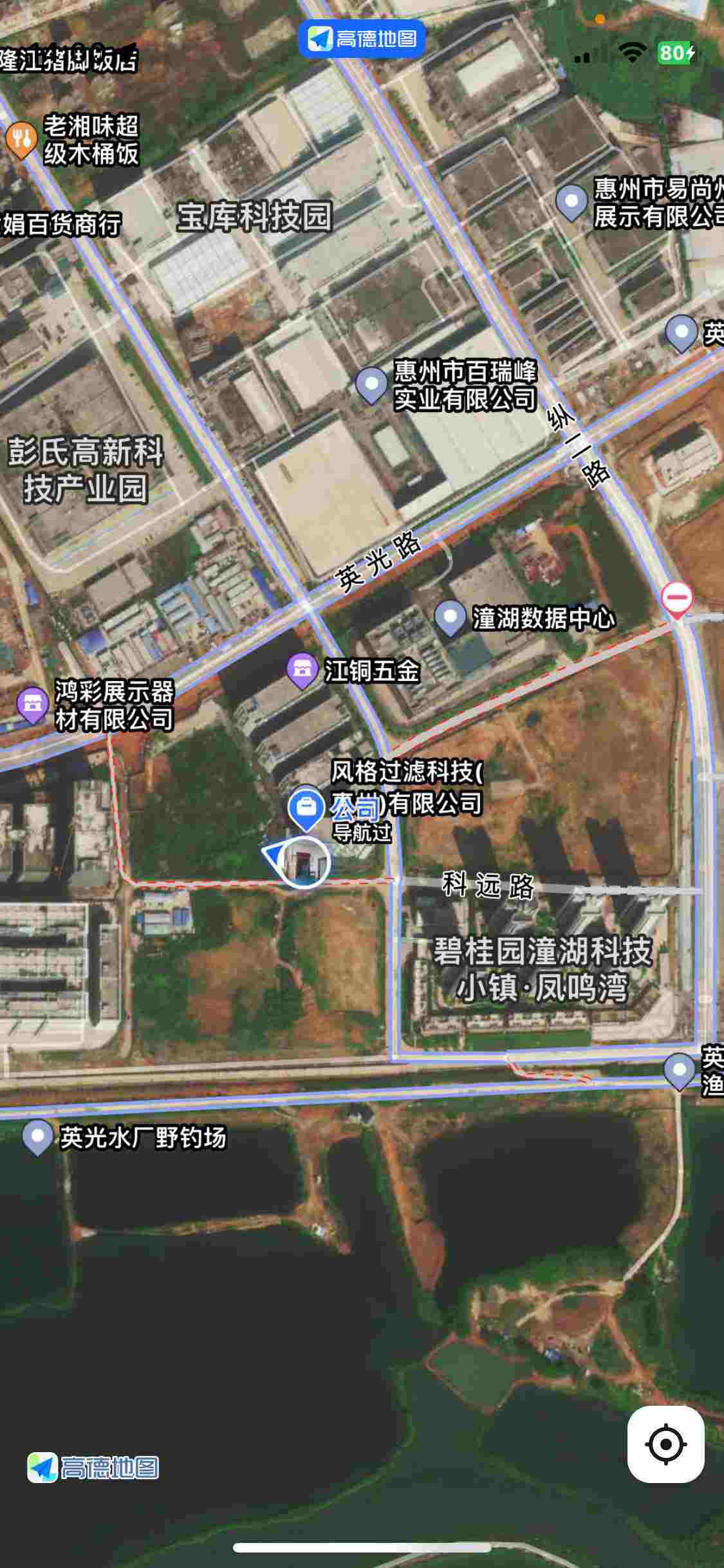Select the 江铜五金 shop marker

(302, 669)
